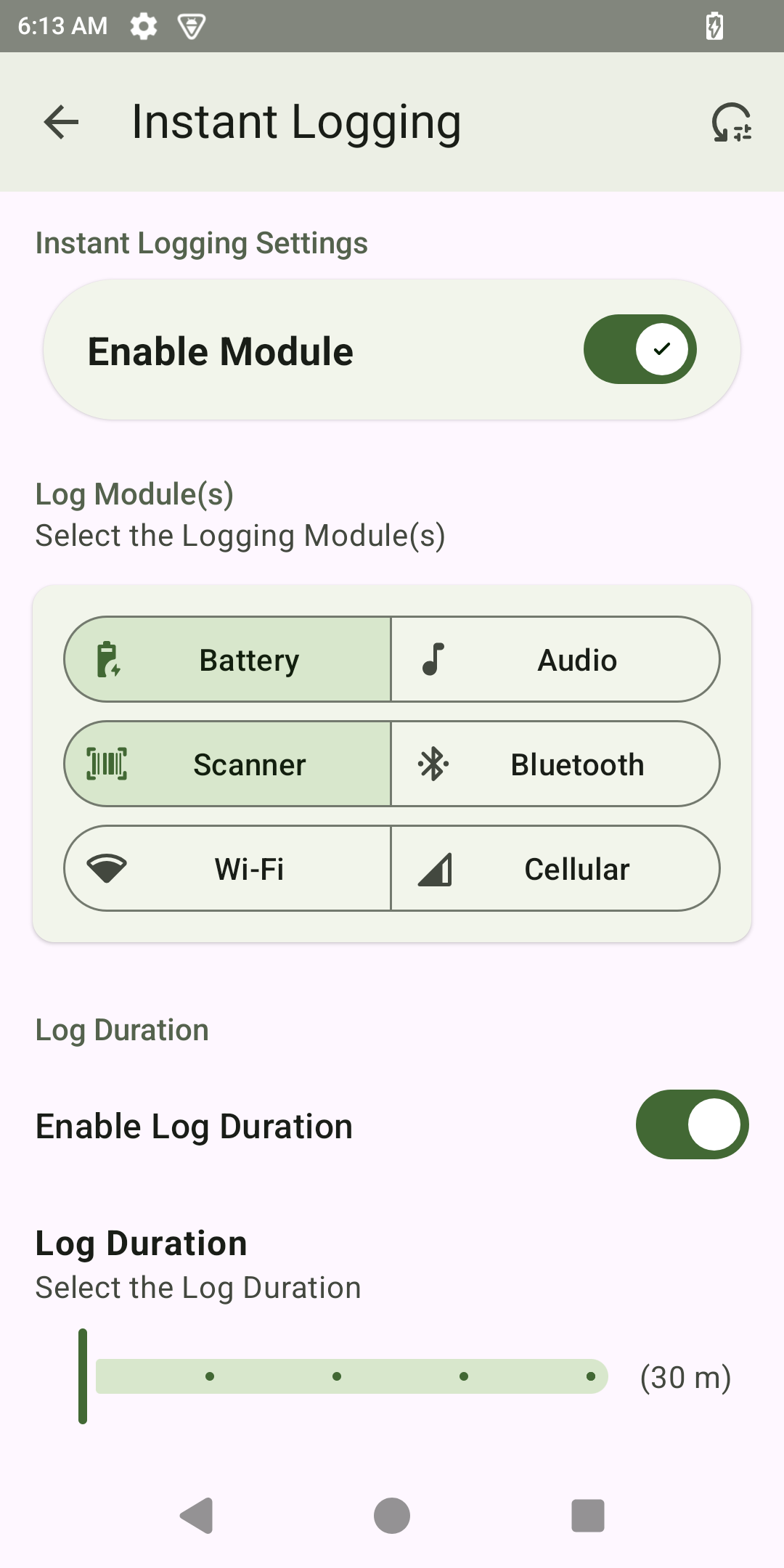Disable the Enable Log Duration switch
Viewport: 784px width, 1568px height.
[692, 1124]
